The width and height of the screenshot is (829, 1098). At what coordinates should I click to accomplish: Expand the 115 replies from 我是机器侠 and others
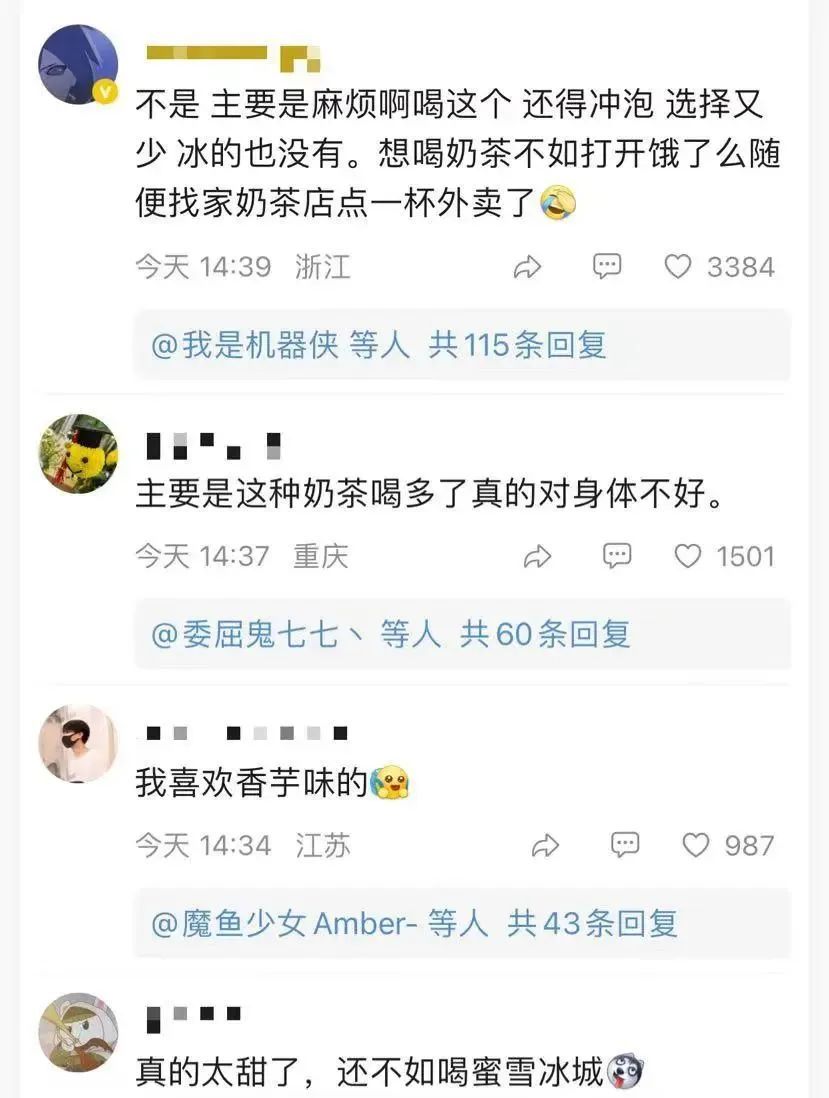point(378,346)
